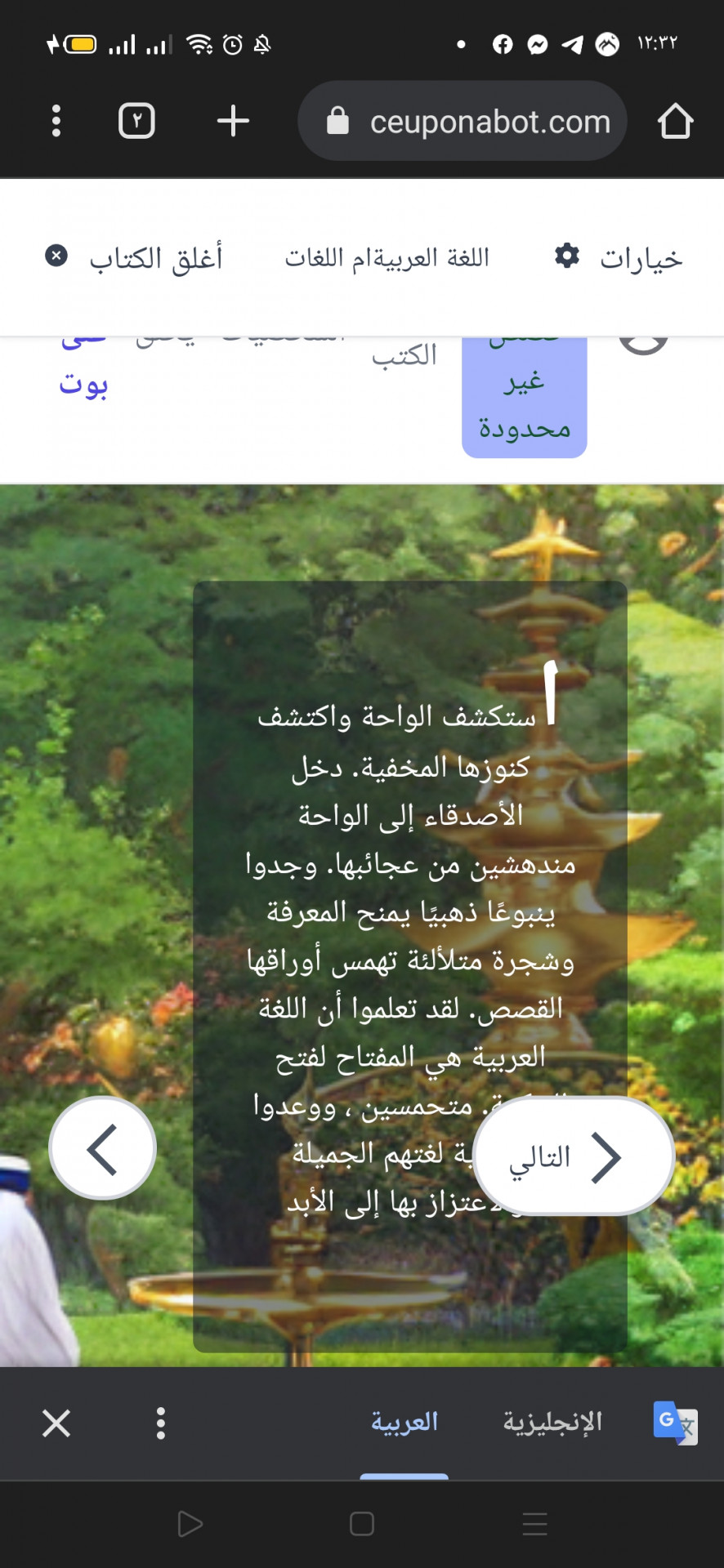
Task: Open the language selector اللغة العربية
Action: click(387, 258)
